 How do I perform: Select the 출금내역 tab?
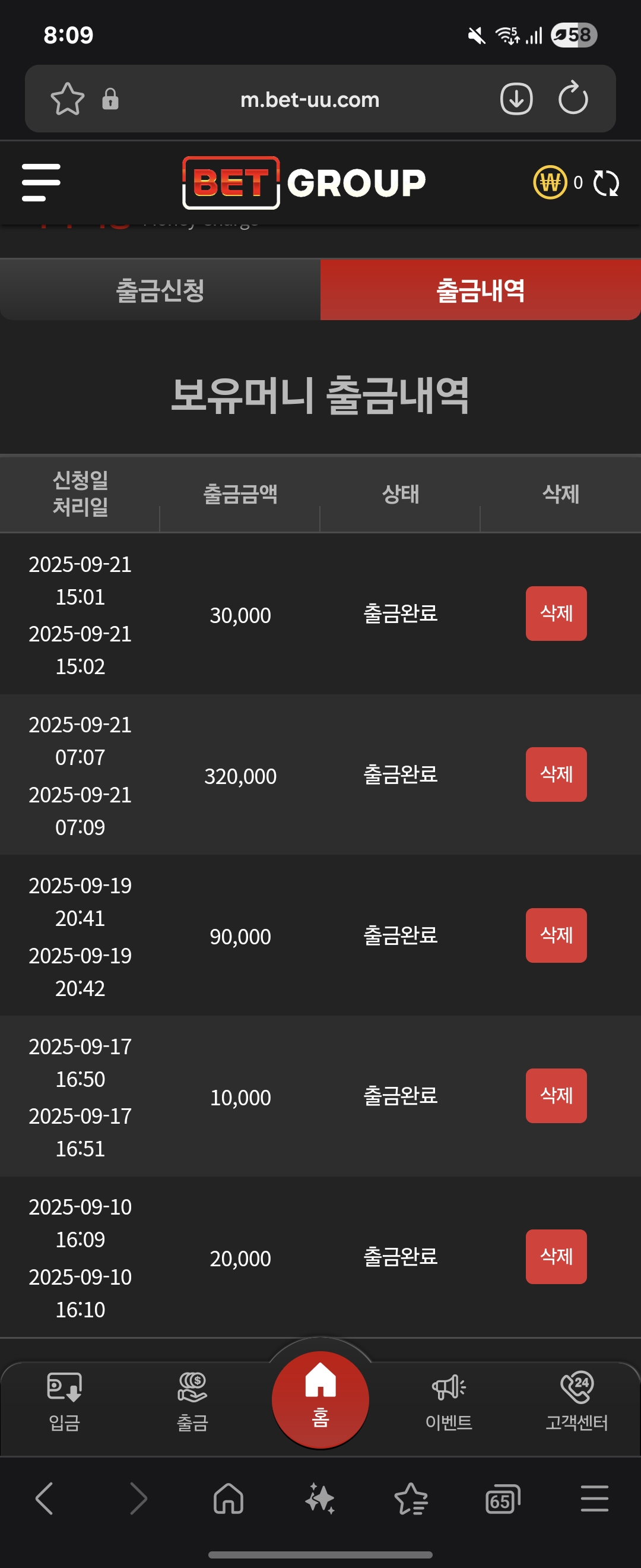pos(480,290)
